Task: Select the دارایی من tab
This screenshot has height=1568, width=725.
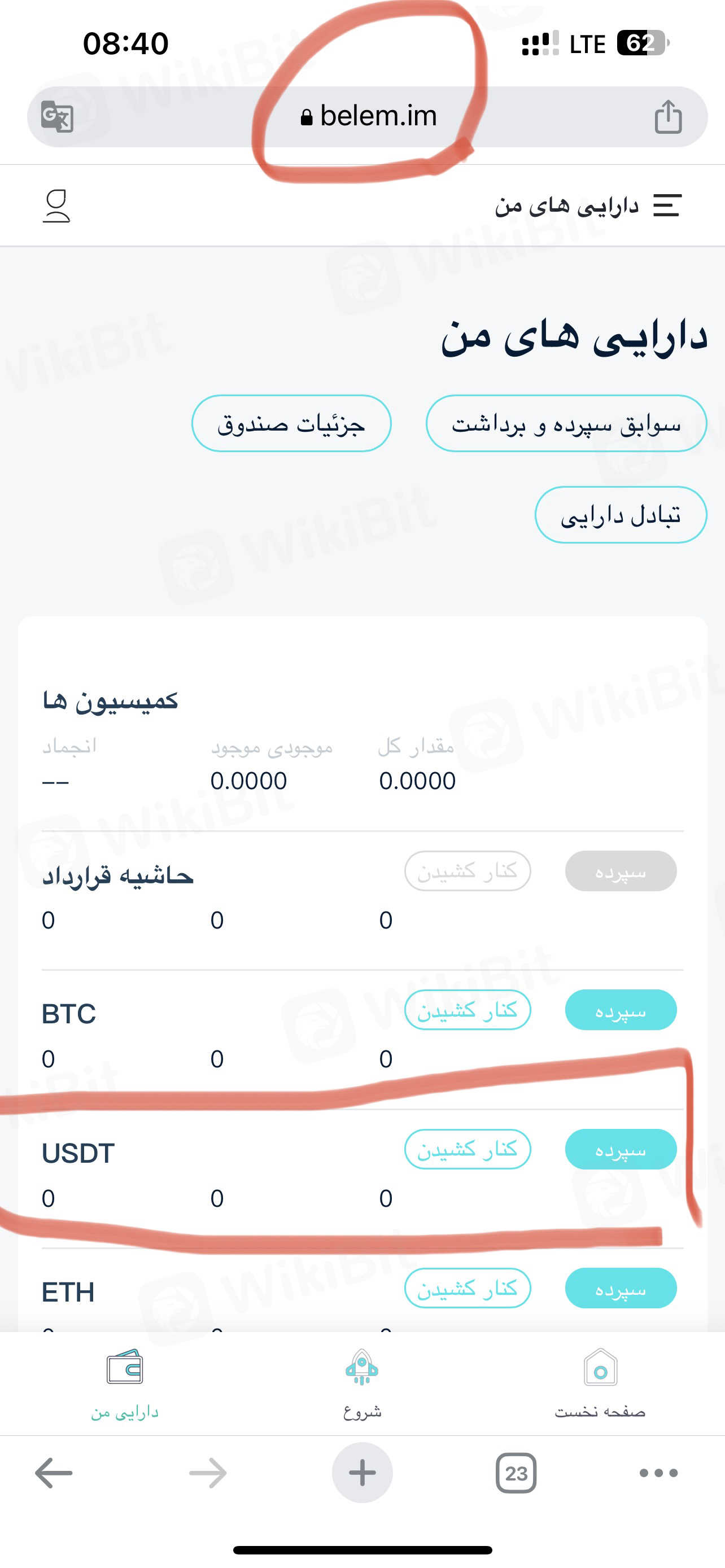Action: 125,1383
